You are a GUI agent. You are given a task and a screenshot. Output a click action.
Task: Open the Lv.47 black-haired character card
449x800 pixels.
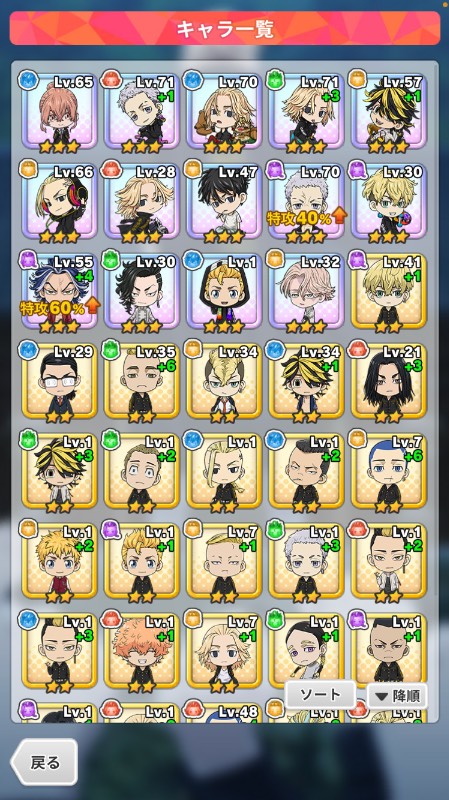pyautogui.click(x=224, y=202)
